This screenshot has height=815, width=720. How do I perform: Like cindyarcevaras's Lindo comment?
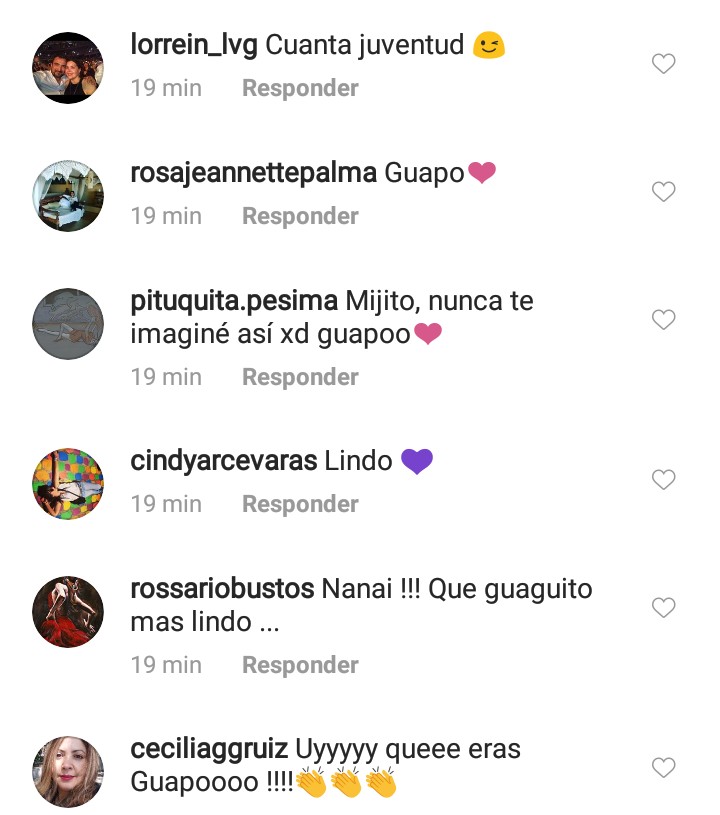tap(663, 480)
